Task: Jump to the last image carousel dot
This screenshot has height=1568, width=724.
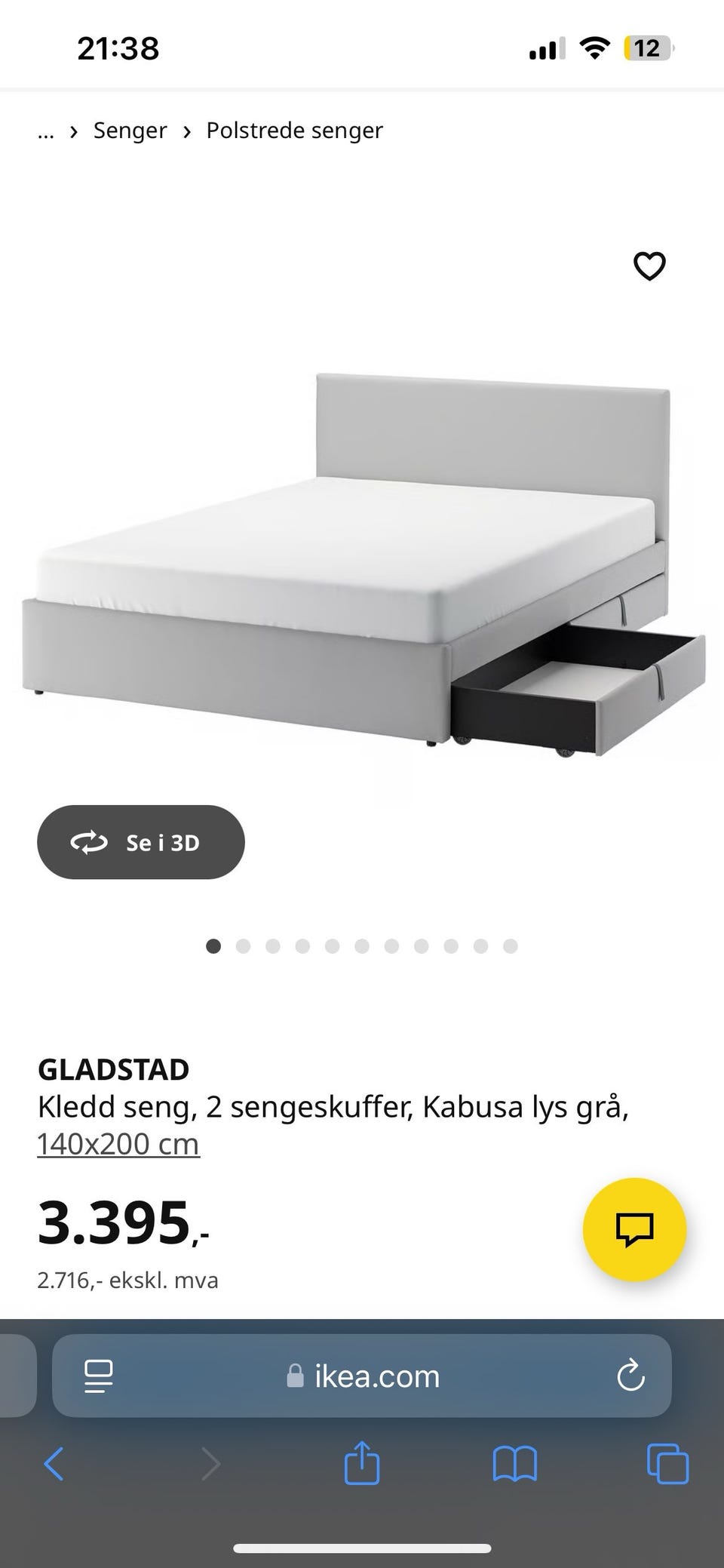Action: pos(511,945)
